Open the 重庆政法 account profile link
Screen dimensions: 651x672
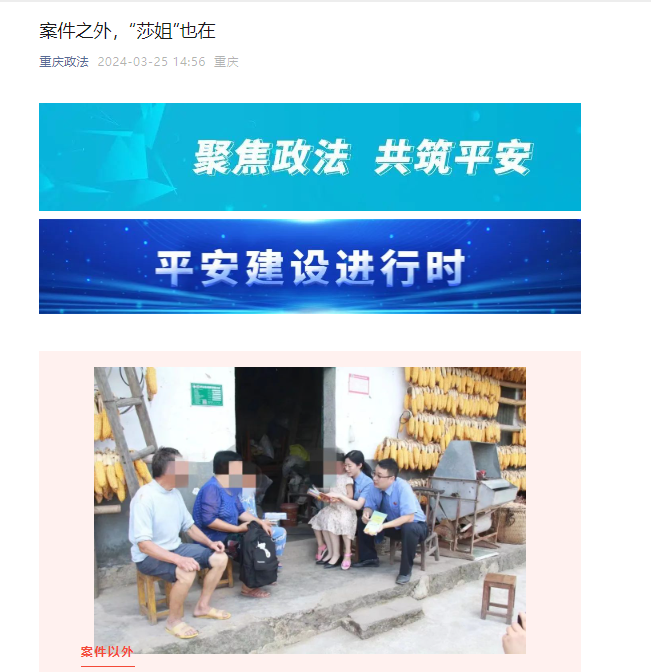(64, 62)
